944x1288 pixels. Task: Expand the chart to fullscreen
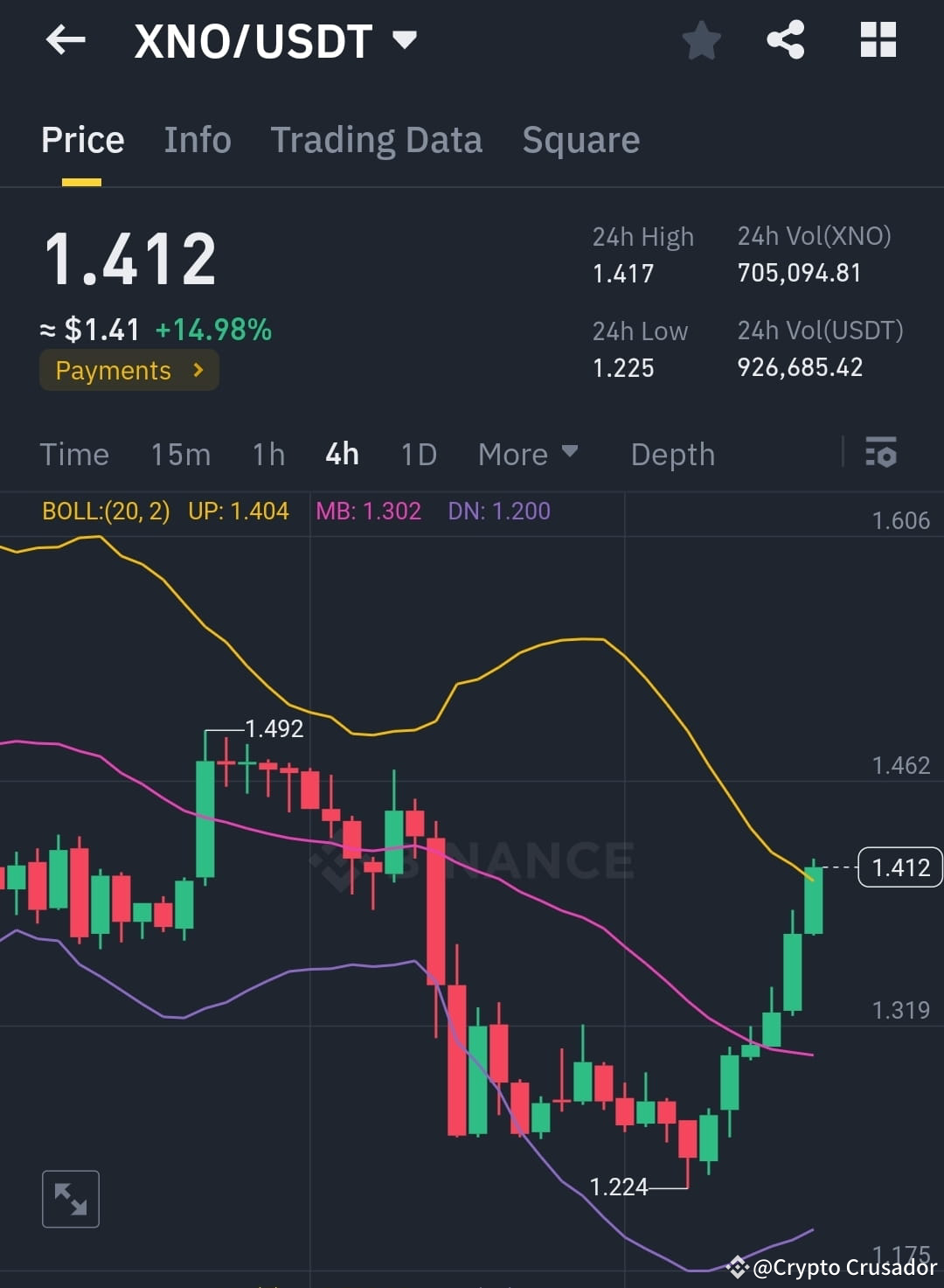[x=70, y=1199]
